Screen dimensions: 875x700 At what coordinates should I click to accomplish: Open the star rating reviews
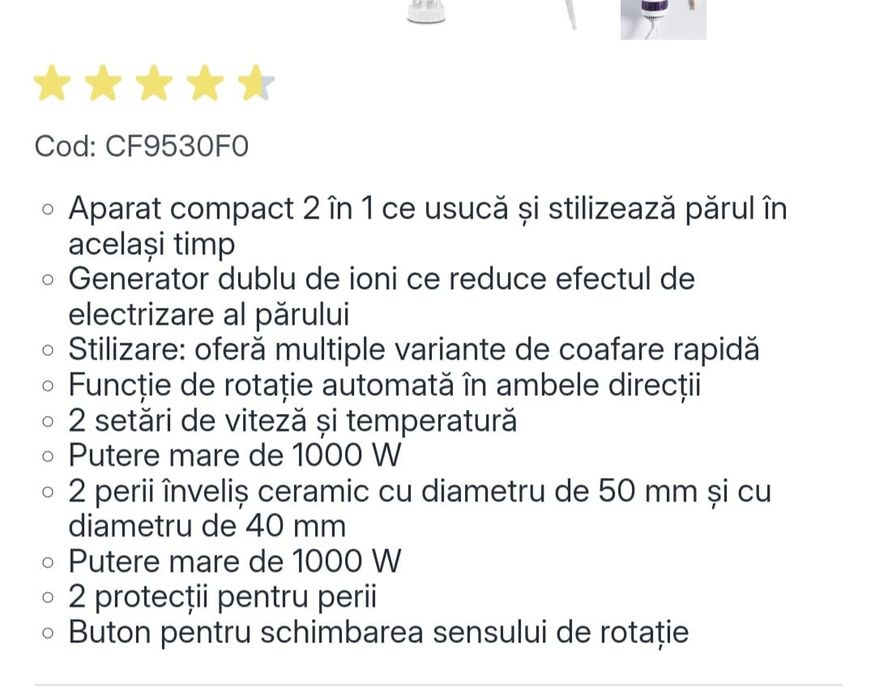click(153, 85)
